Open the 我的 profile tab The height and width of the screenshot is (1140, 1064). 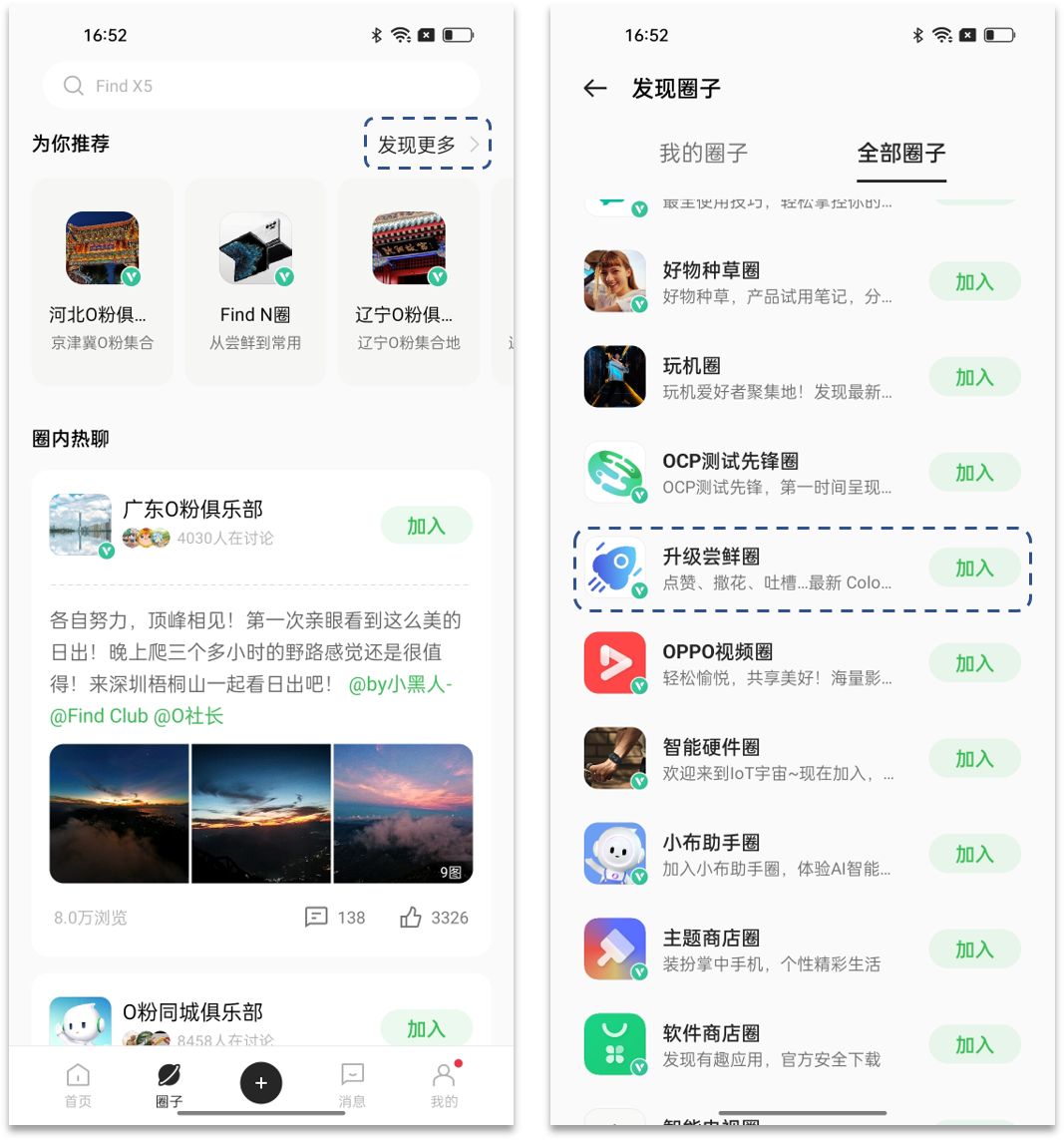[444, 1085]
